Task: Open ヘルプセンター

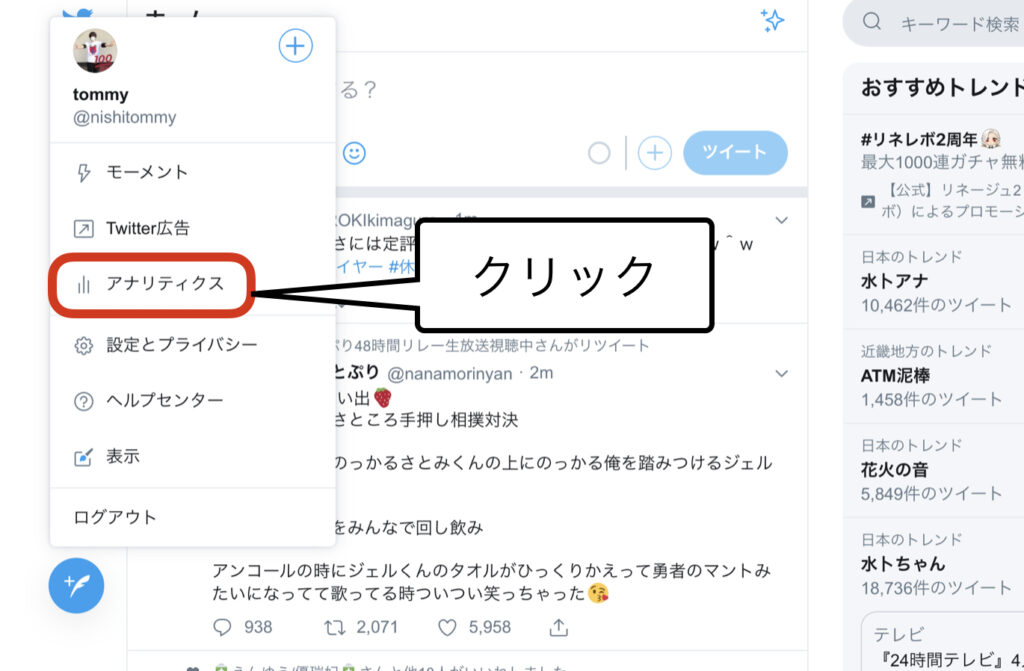Action: [164, 401]
